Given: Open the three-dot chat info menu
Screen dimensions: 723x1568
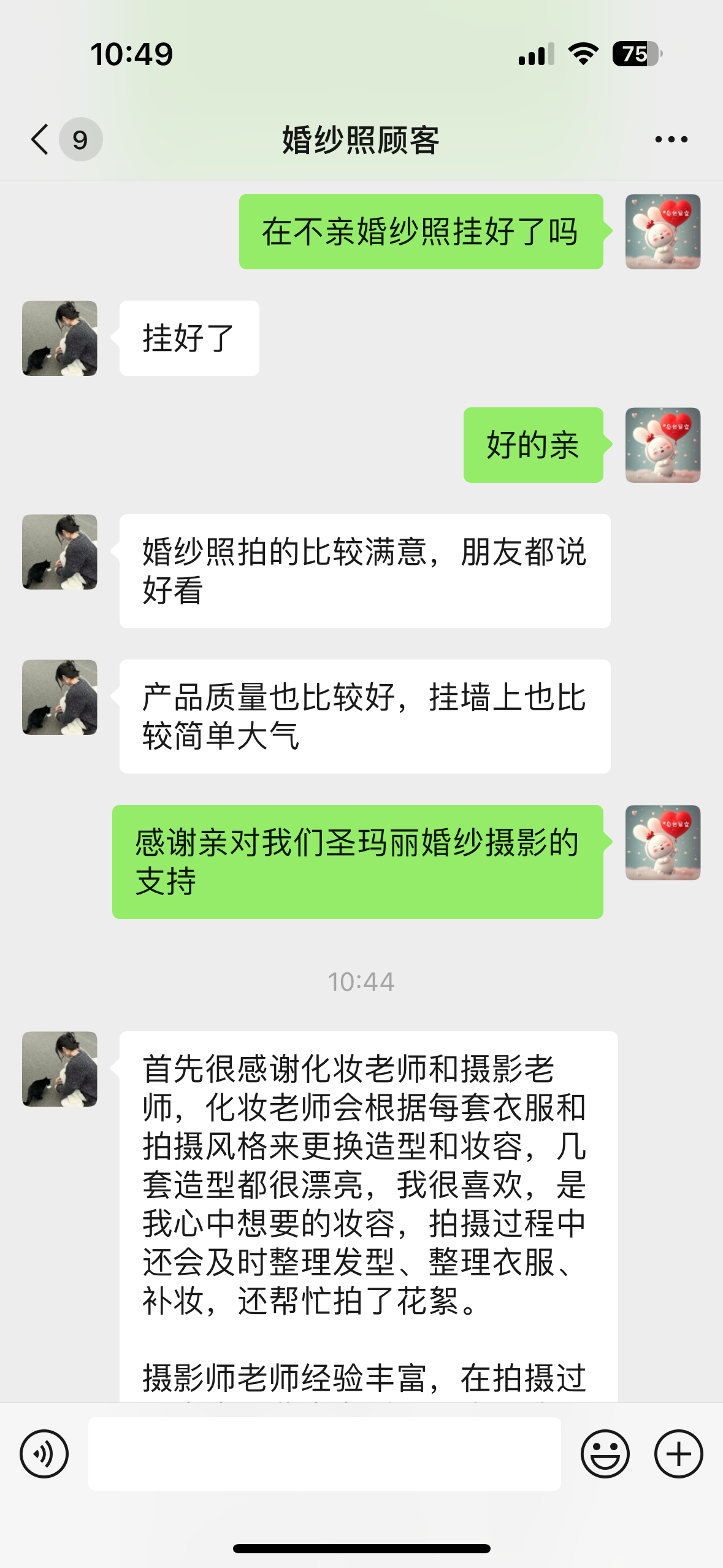Looking at the screenshot, I should coord(671,139).
